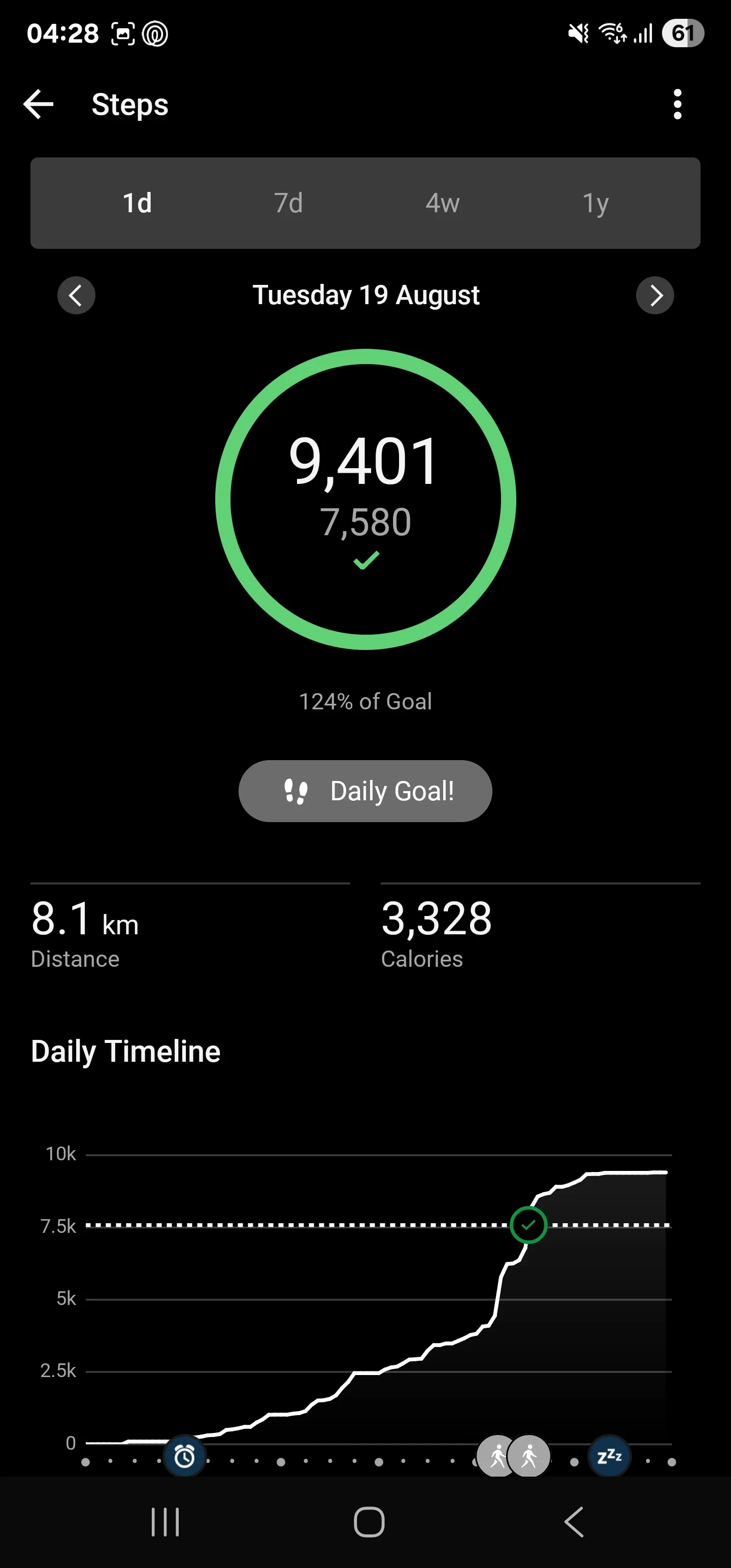The width and height of the screenshot is (731, 1568).
Task: Open the three-dot overflow menu
Action: pos(677,105)
